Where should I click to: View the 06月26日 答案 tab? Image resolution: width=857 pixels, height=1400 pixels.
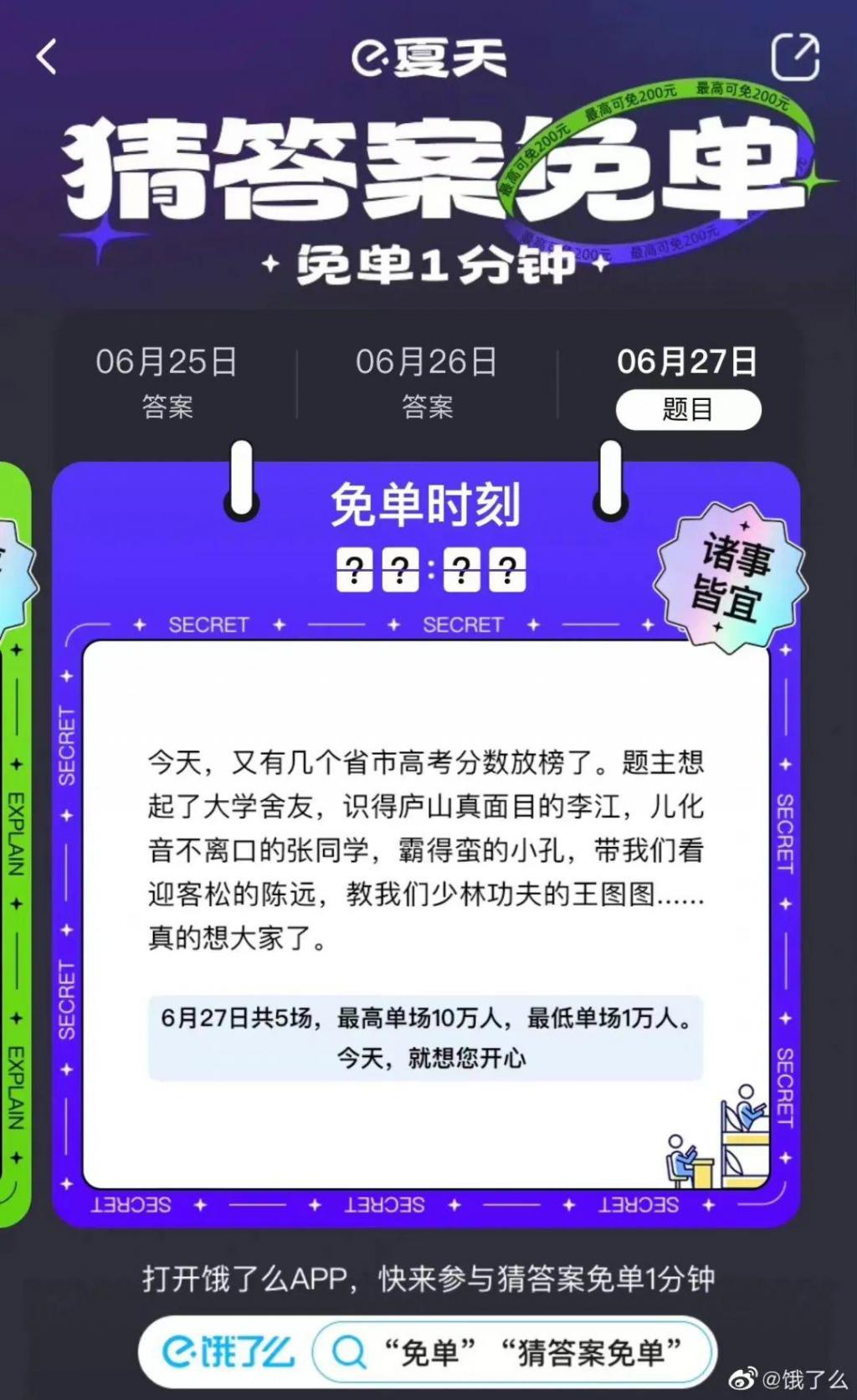[427, 382]
